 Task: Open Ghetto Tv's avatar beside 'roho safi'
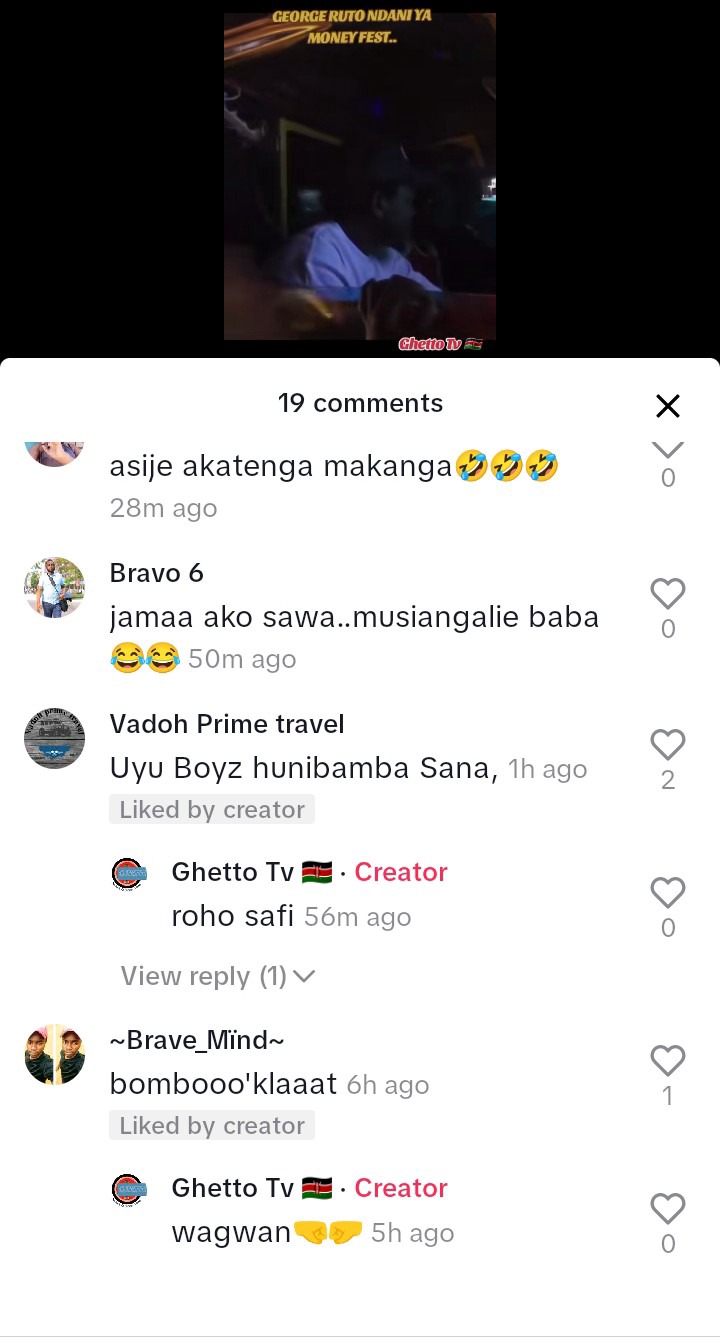(129, 873)
